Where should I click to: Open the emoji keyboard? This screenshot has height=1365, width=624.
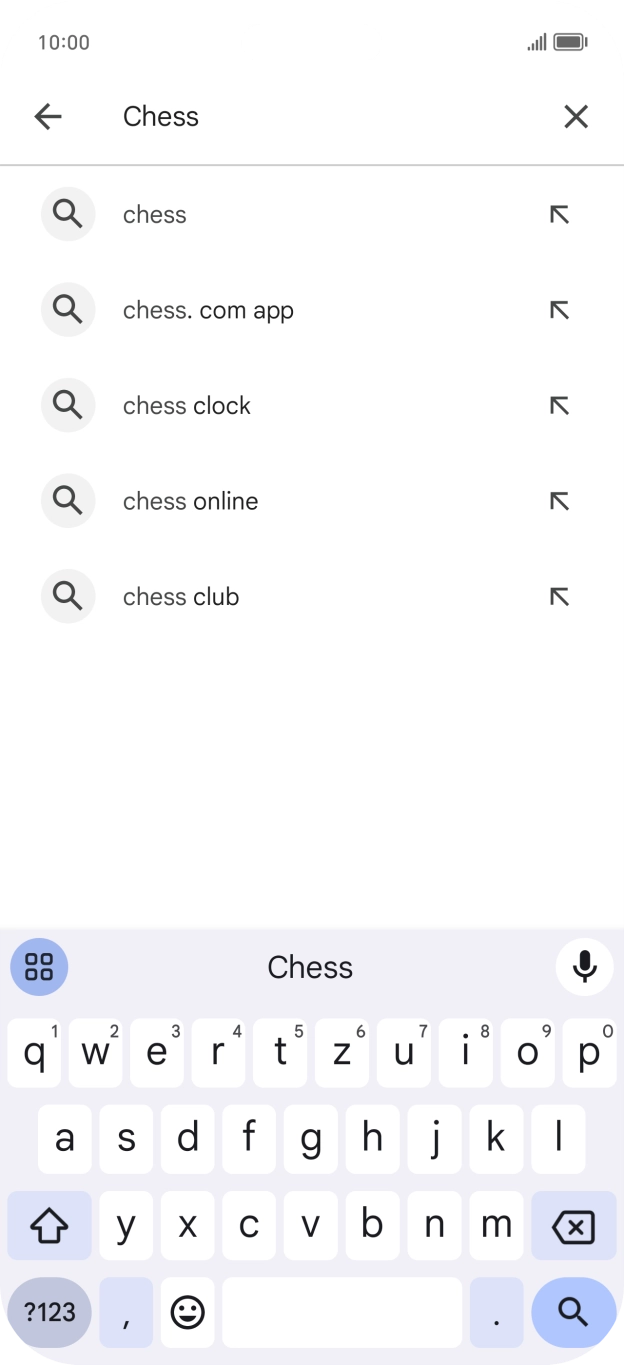(x=187, y=1312)
